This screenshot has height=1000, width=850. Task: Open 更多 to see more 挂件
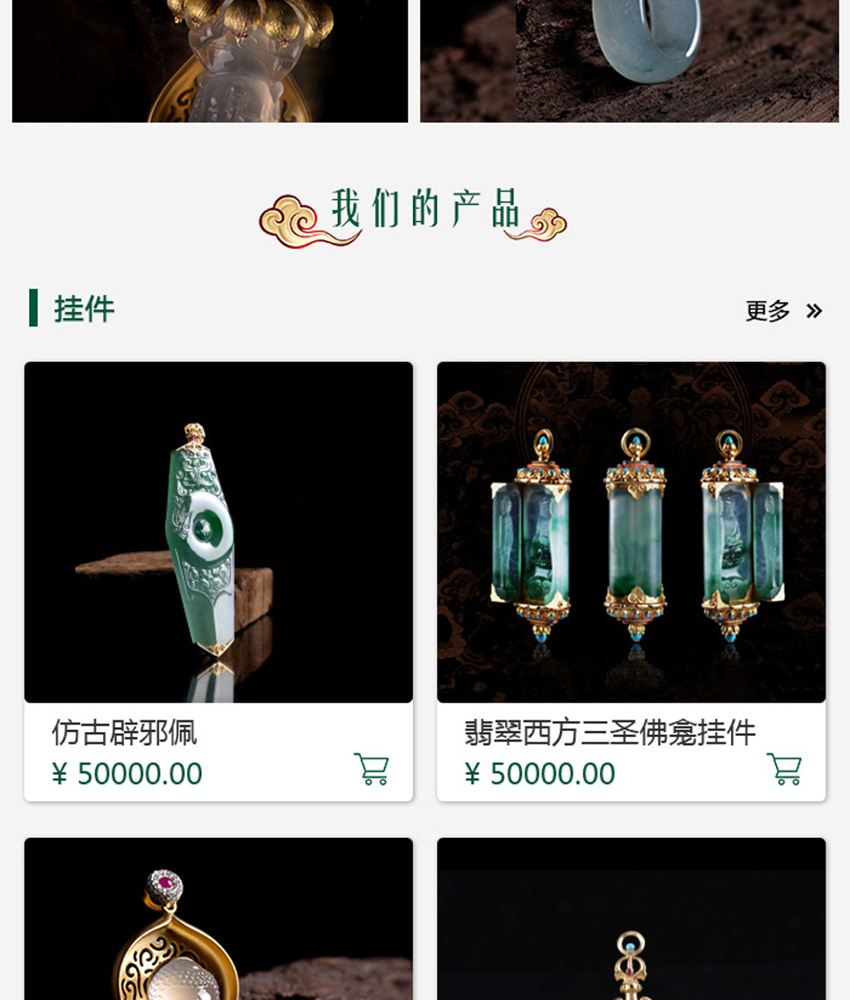pyautogui.click(x=783, y=311)
